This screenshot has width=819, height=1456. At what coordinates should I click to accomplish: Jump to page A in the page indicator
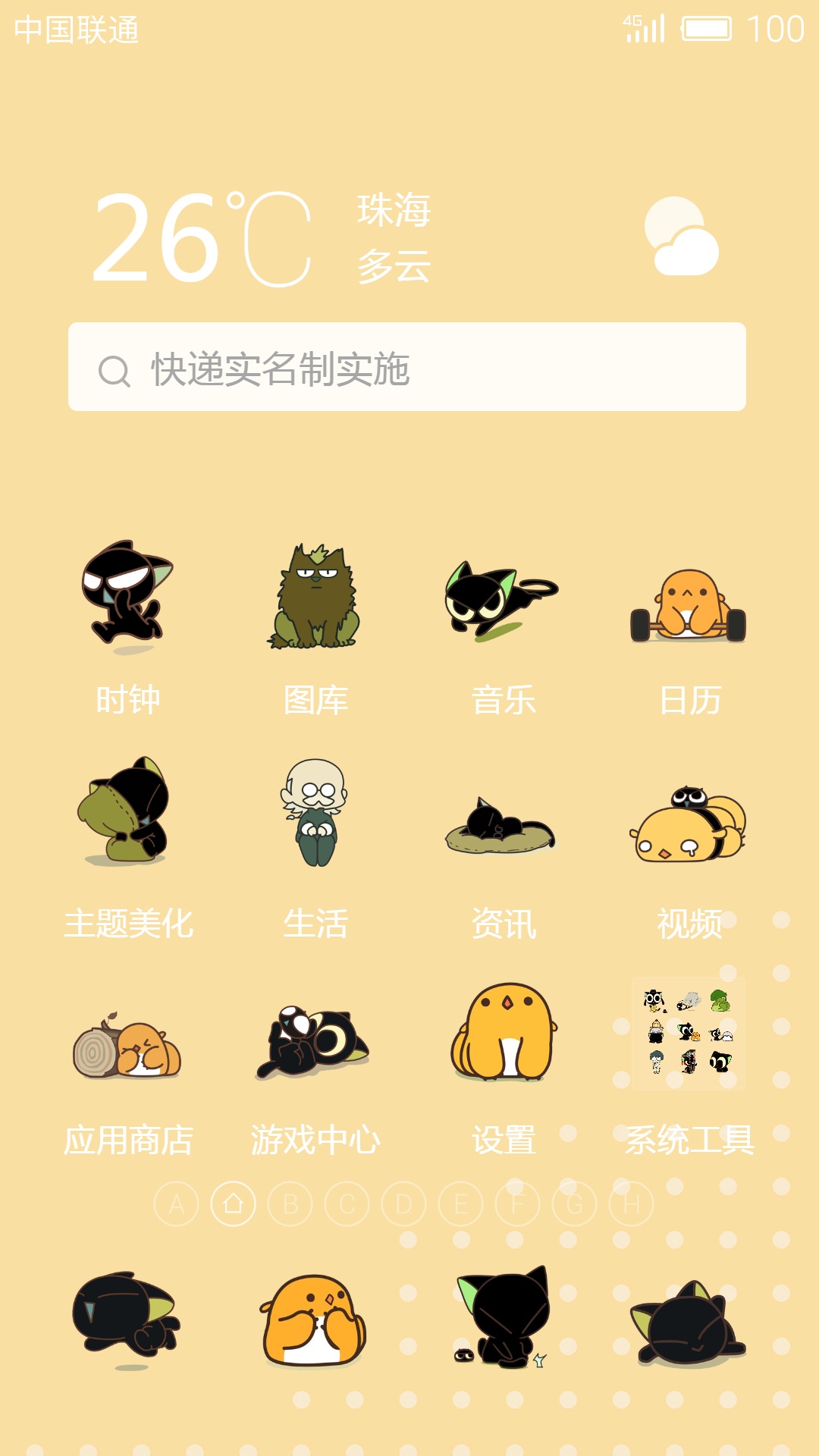pyautogui.click(x=177, y=1204)
